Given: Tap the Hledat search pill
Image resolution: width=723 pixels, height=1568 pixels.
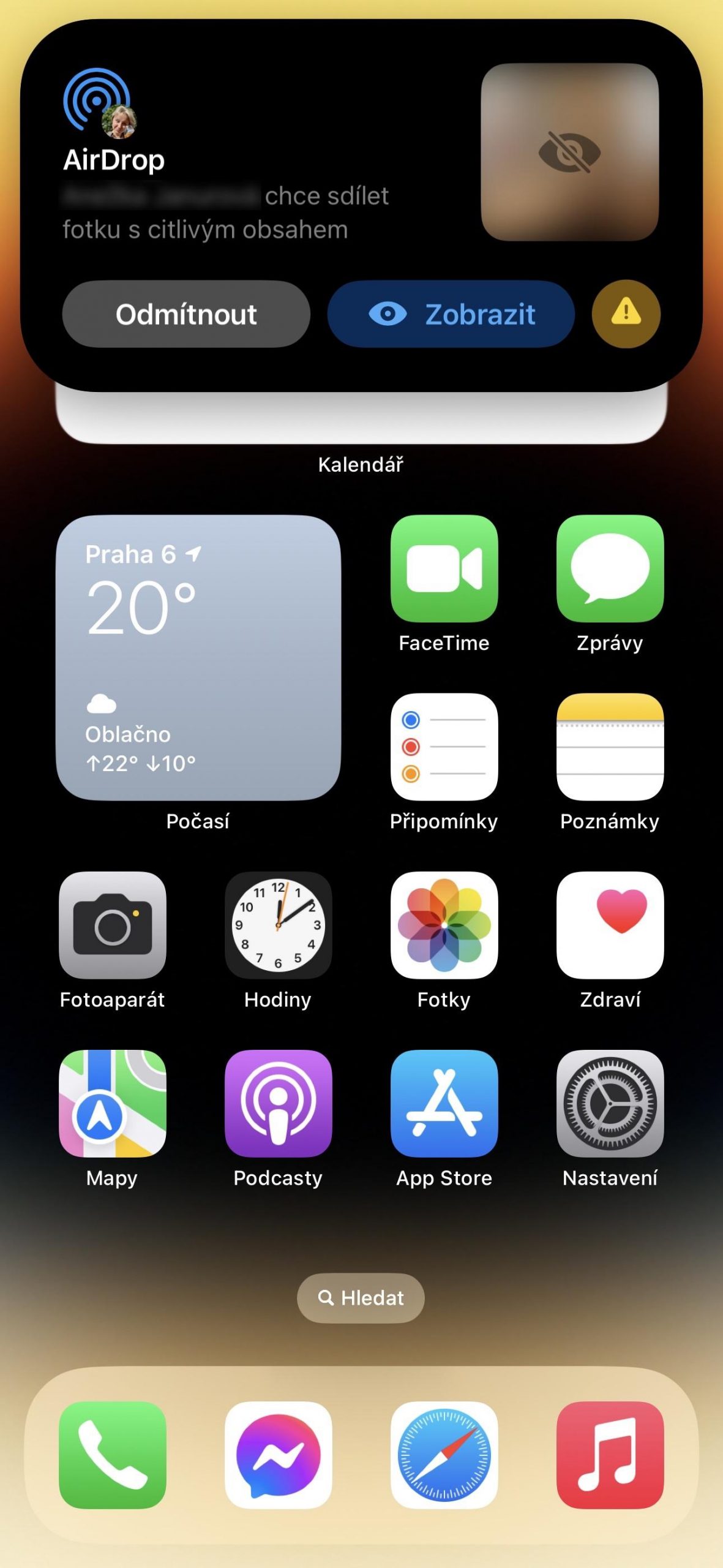Looking at the screenshot, I should click(x=361, y=1298).
